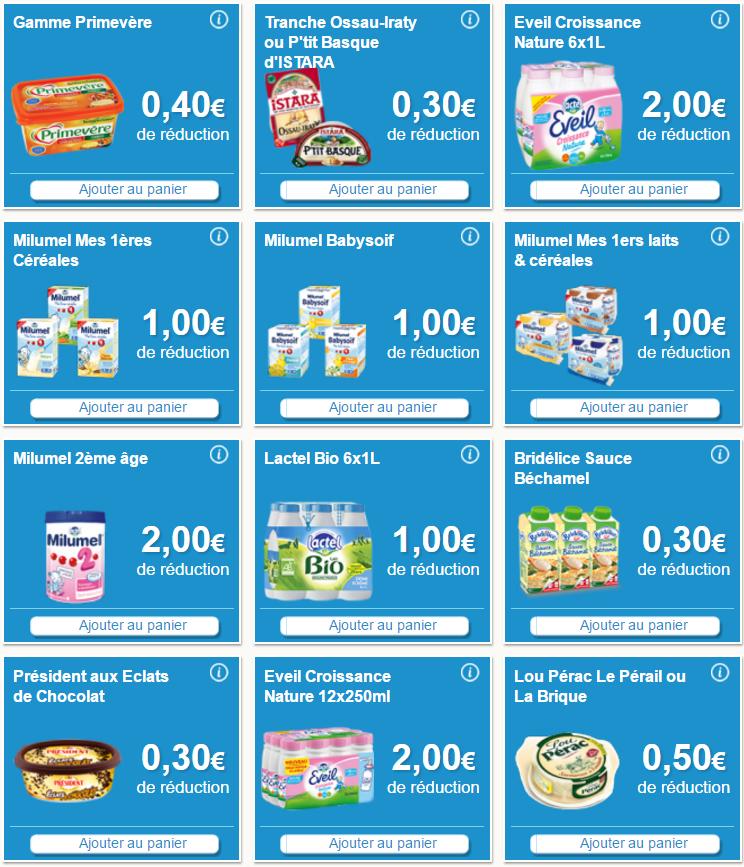Show info for Président aux Eclats de Chocolat

[219, 673]
